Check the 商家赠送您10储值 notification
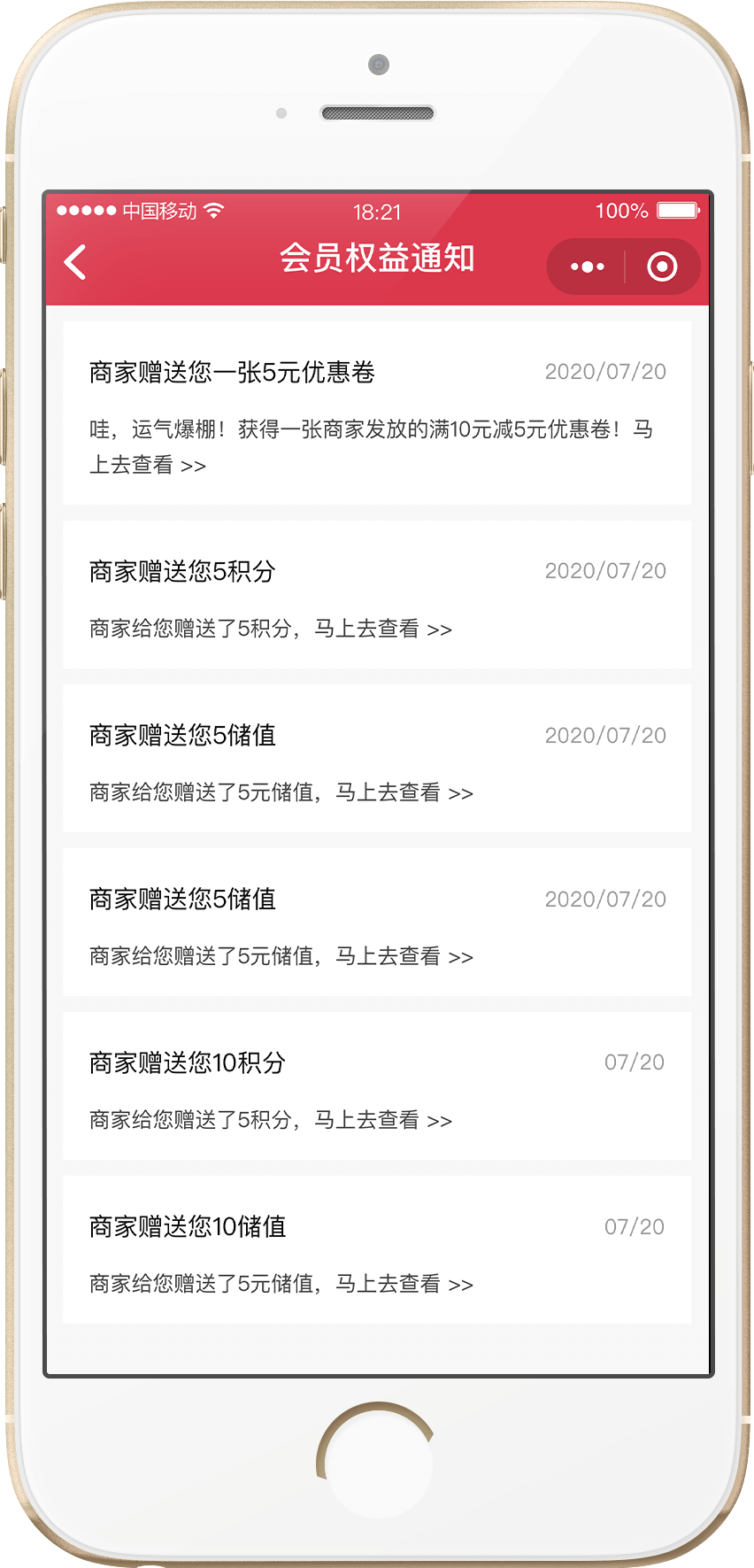Image resolution: width=754 pixels, height=1568 pixels. (377, 1250)
